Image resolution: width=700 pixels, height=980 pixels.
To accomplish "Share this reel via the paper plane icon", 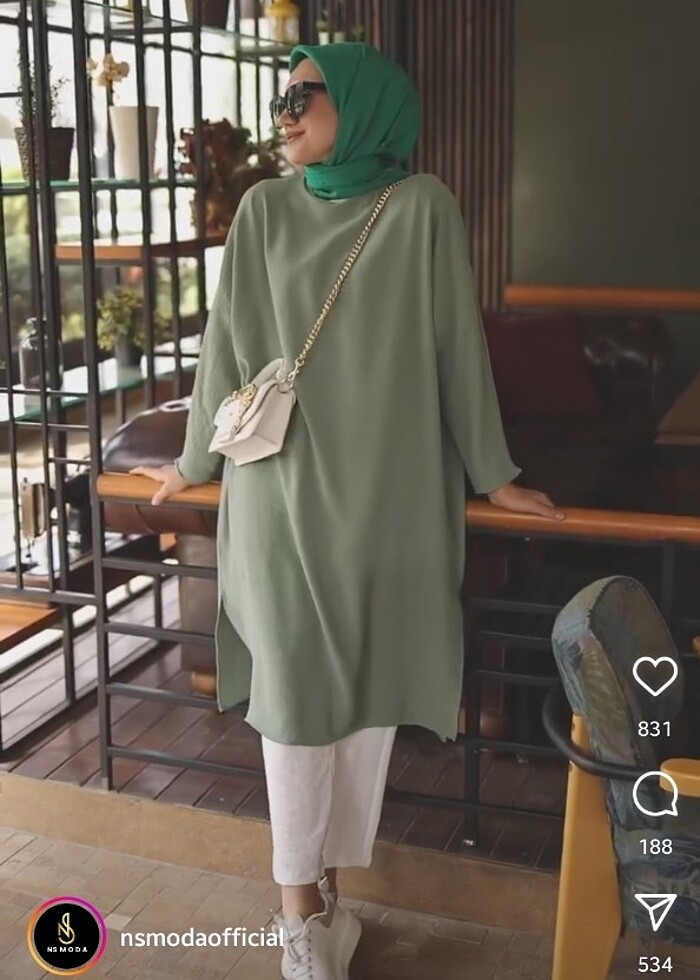I will tap(655, 911).
